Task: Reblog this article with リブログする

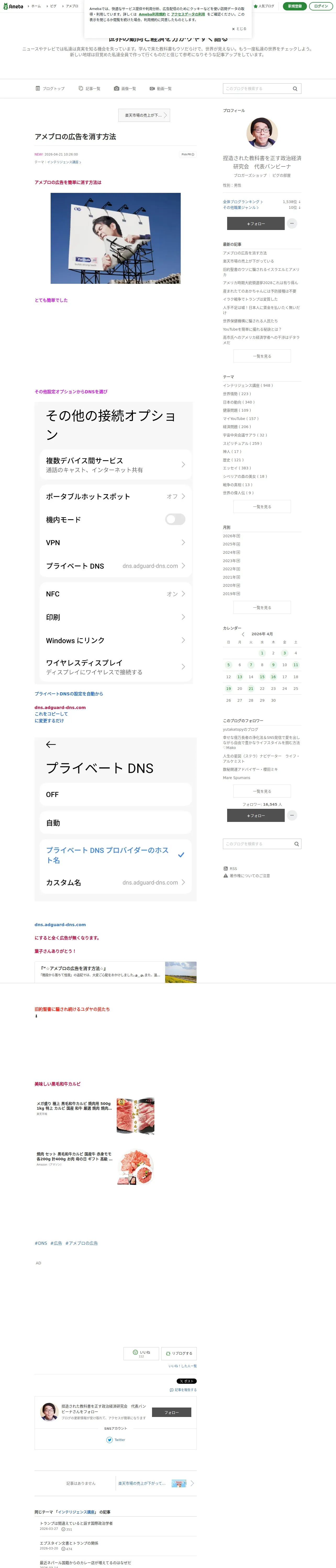Action: pyautogui.click(x=179, y=1354)
